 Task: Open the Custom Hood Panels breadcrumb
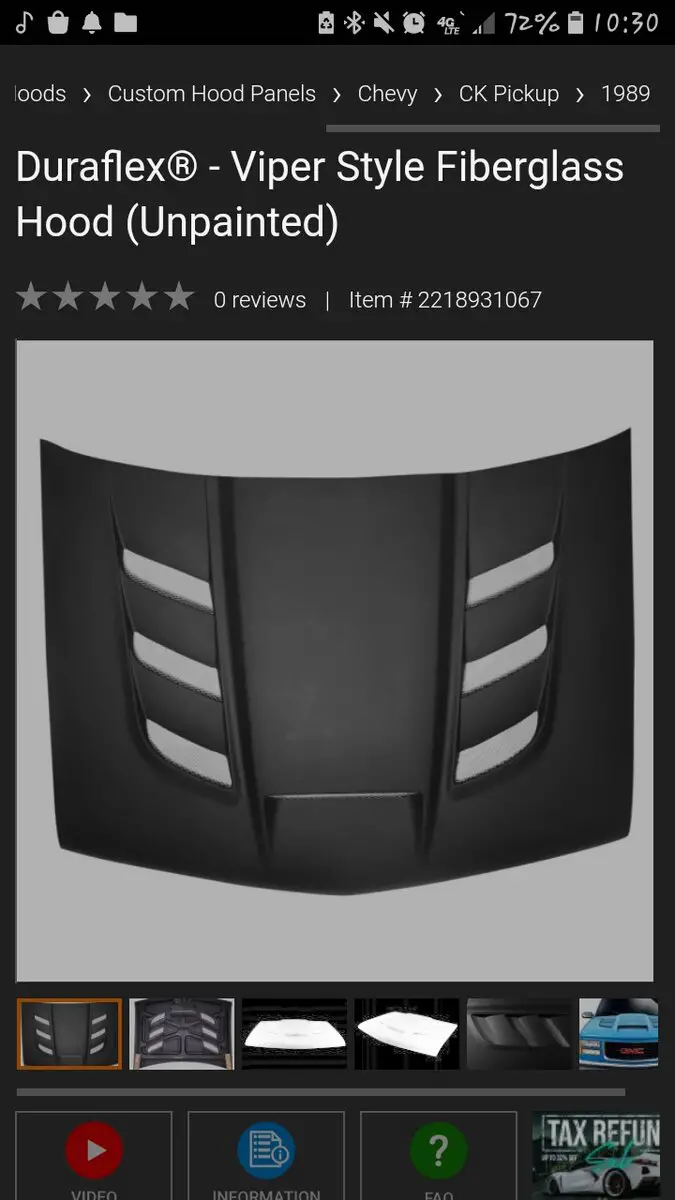coord(211,94)
